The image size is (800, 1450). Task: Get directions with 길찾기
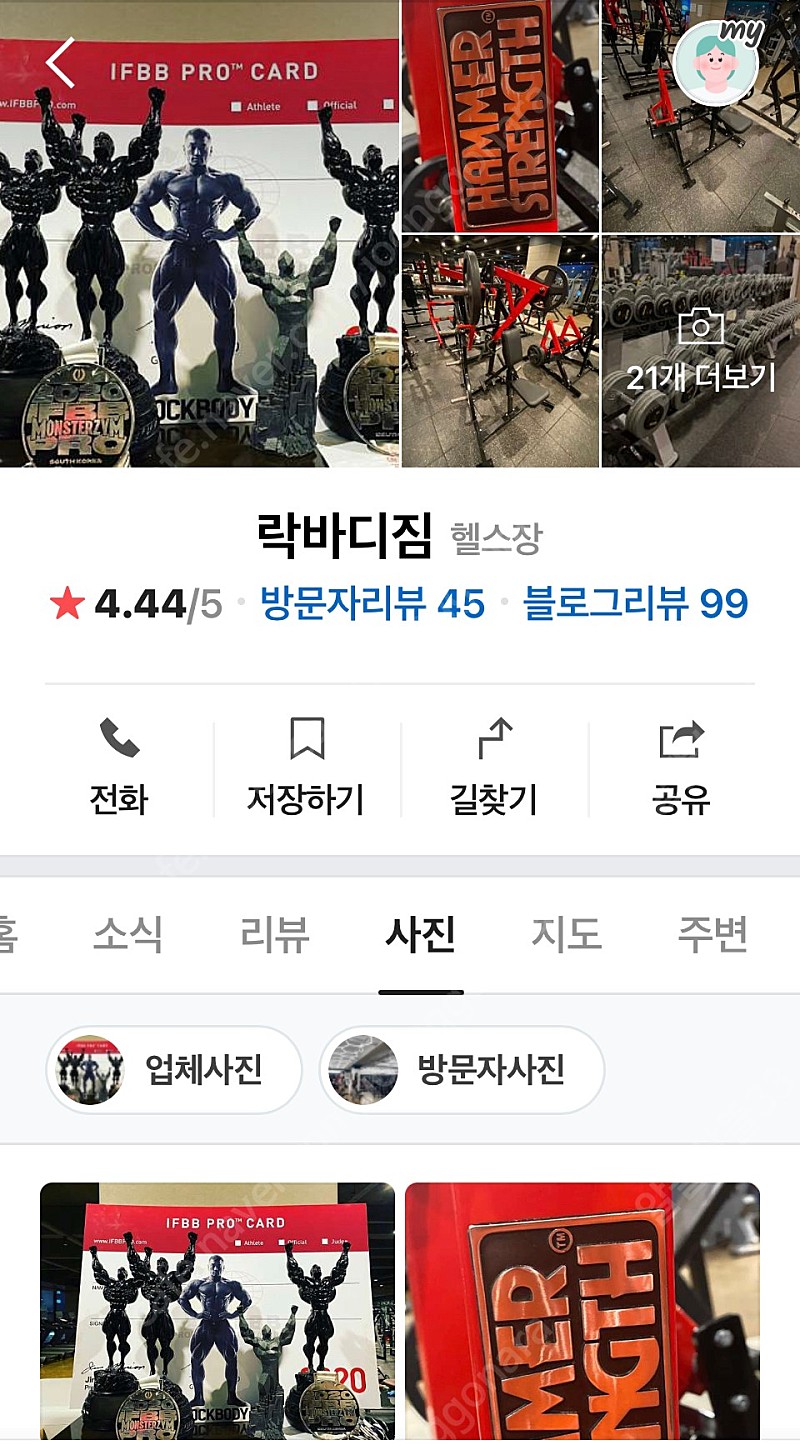tap(494, 768)
